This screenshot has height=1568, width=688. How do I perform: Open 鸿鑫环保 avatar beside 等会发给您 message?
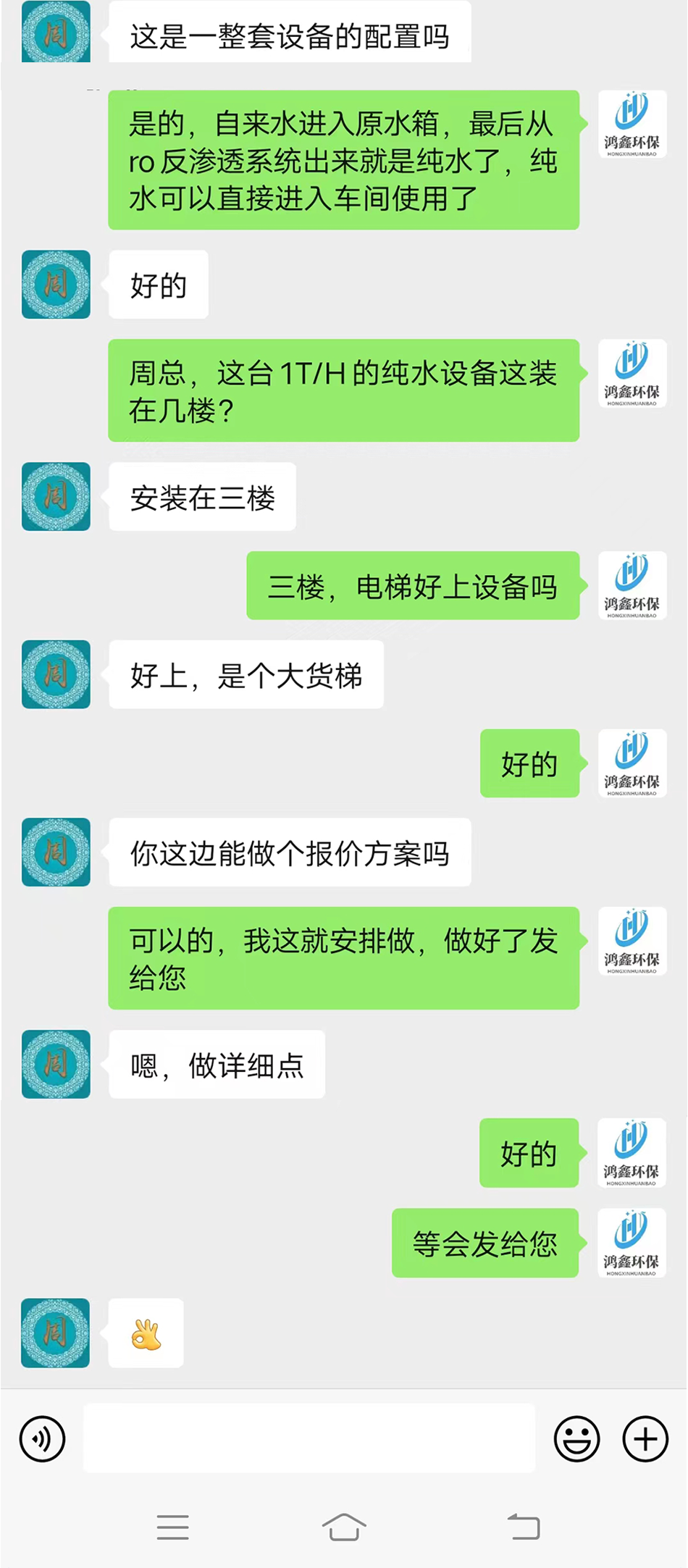pos(632,1243)
